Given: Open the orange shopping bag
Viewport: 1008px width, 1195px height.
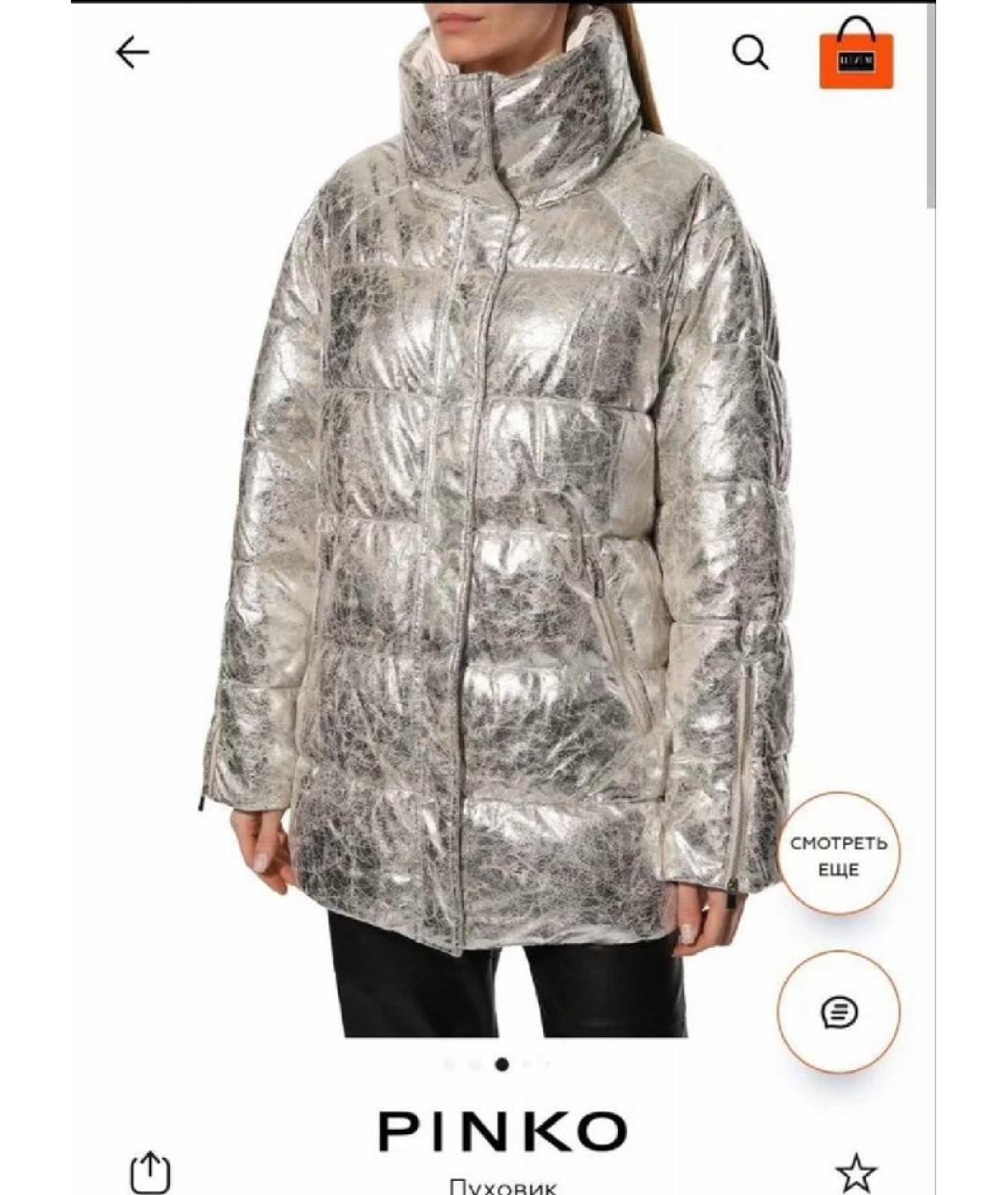Looking at the screenshot, I should click(x=856, y=56).
